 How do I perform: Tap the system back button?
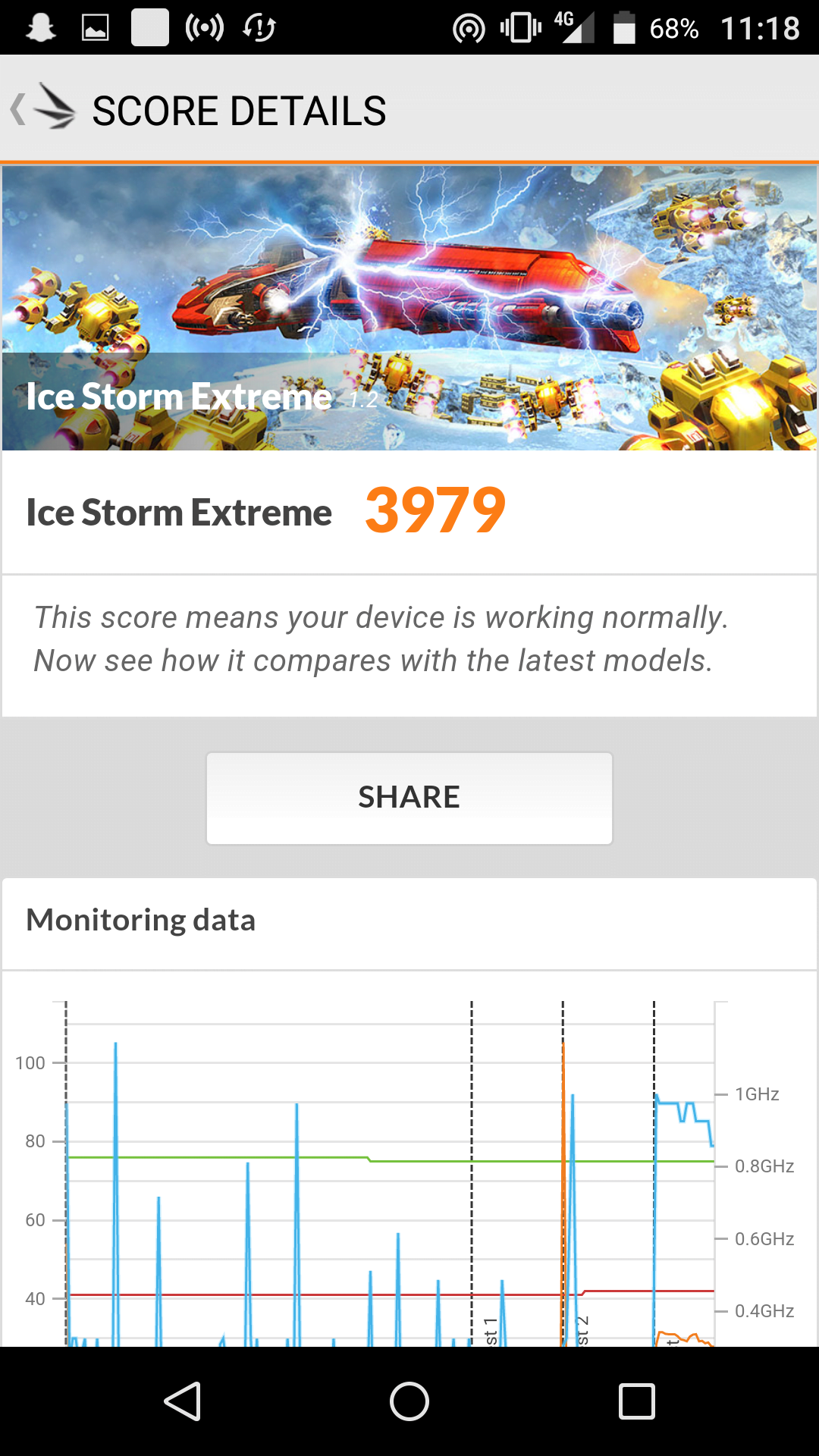182,1401
